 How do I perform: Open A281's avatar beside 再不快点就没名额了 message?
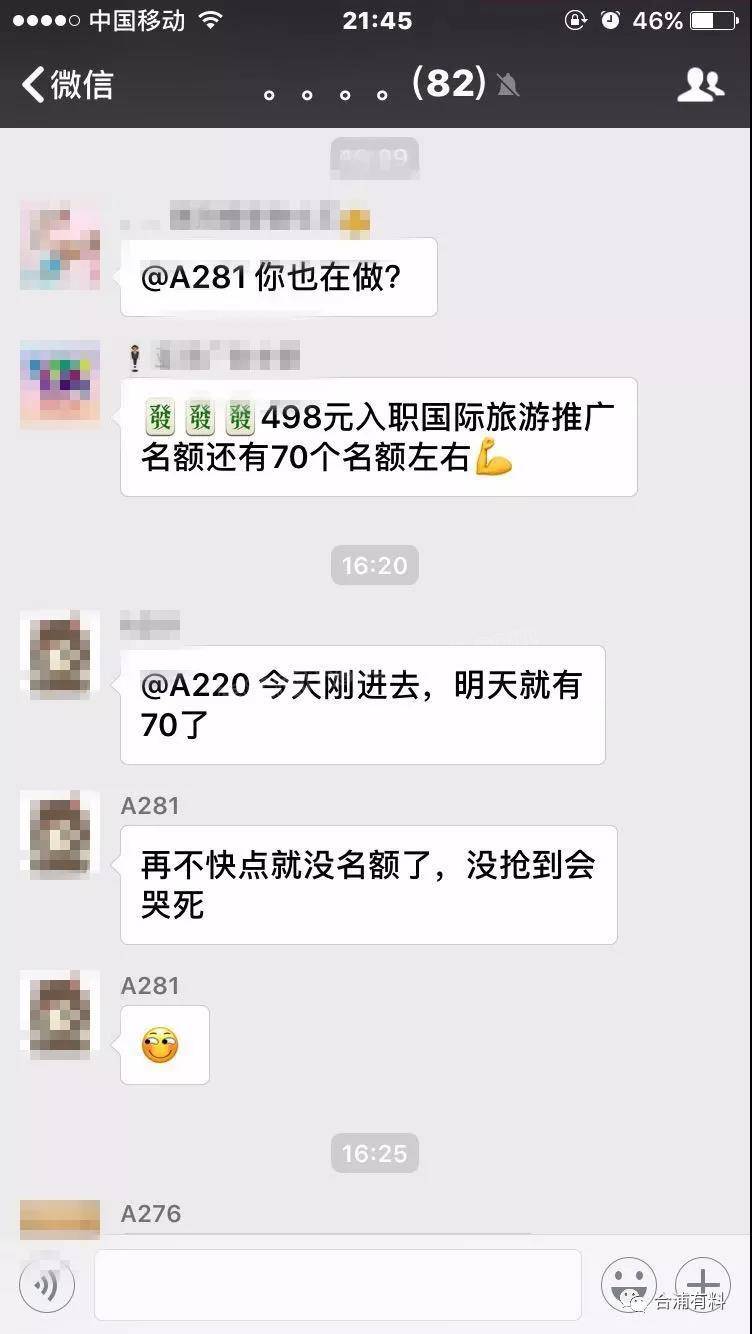pos(60,834)
